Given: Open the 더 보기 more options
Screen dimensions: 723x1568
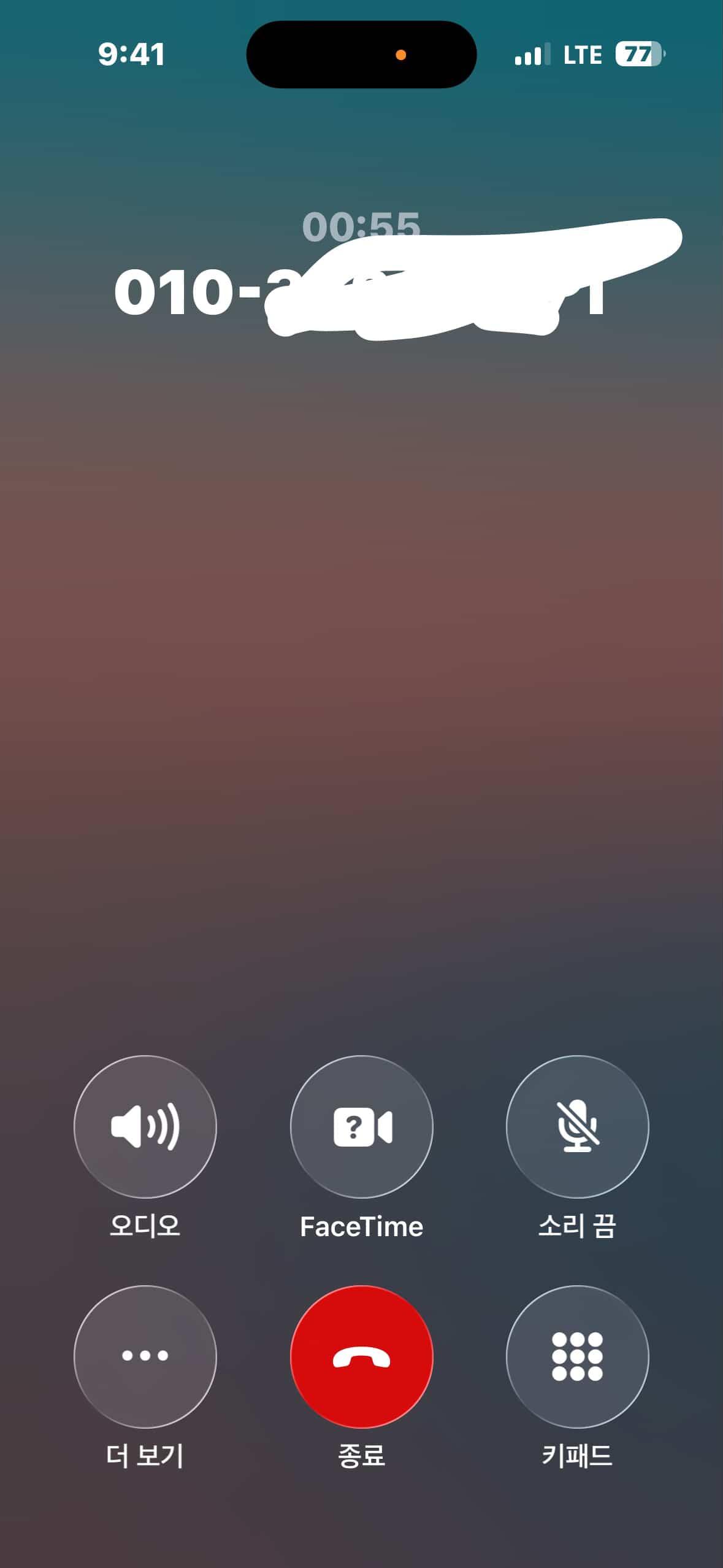Looking at the screenshot, I should click(145, 1356).
